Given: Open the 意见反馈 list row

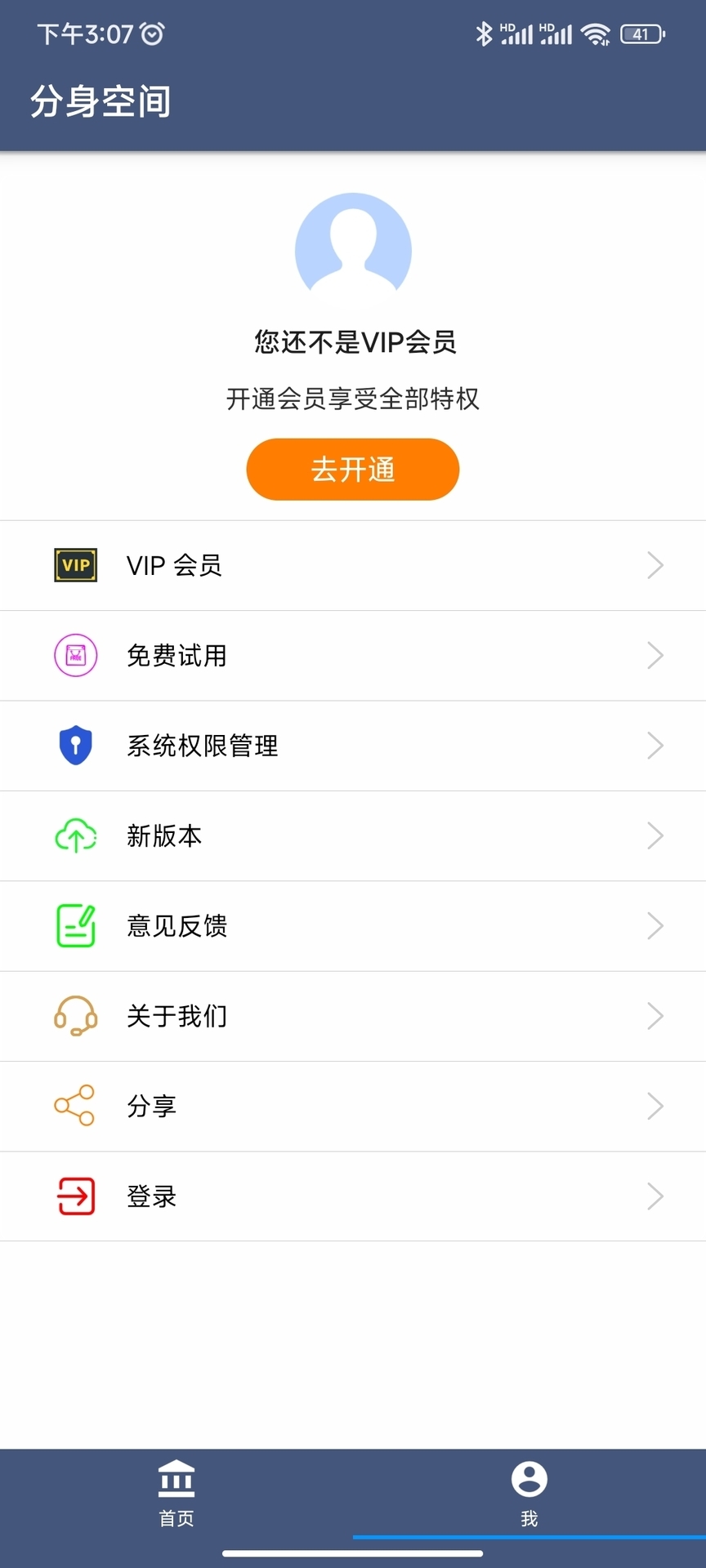Looking at the screenshot, I should pyautogui.click(x=353, y=925).
